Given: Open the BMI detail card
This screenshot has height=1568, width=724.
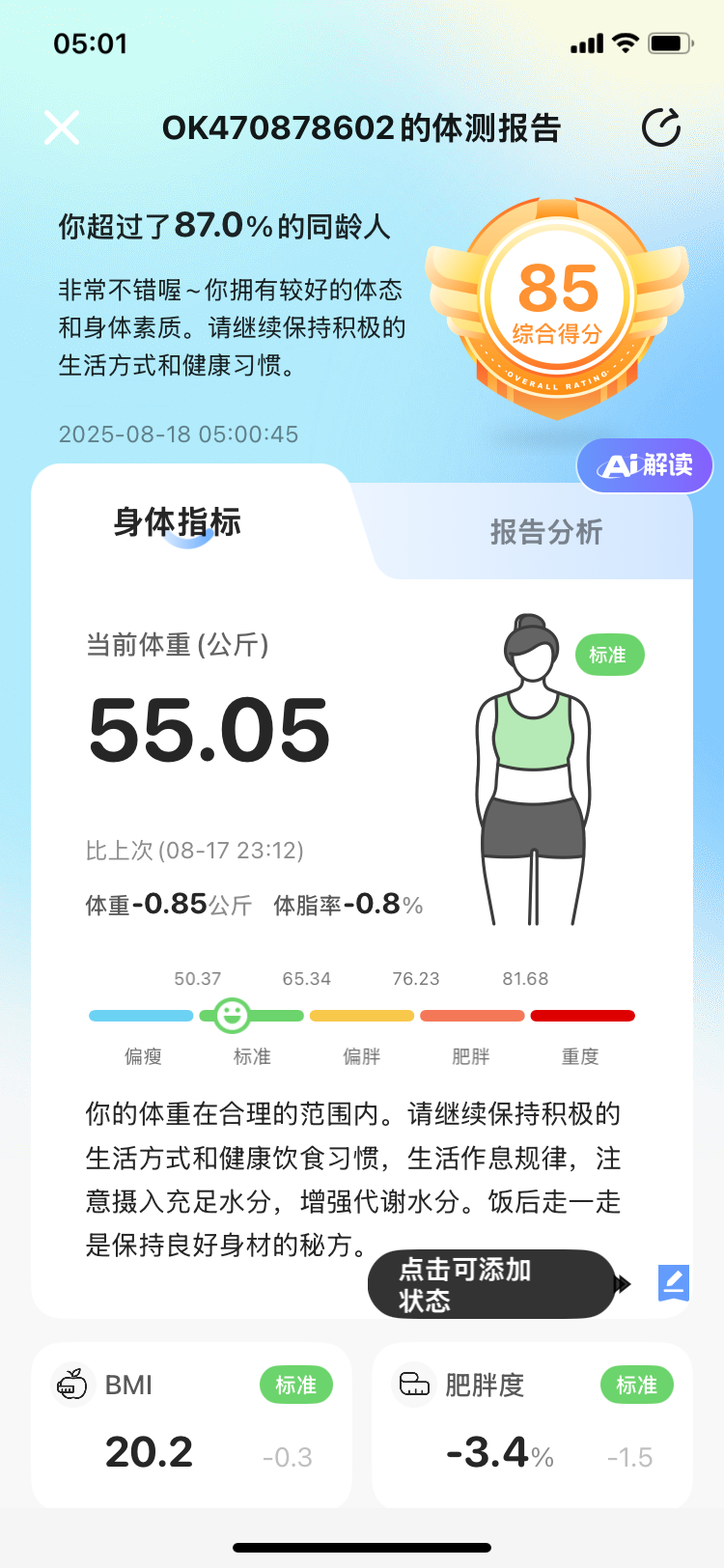Looking at the screenshot, I should coord(191,1424).
